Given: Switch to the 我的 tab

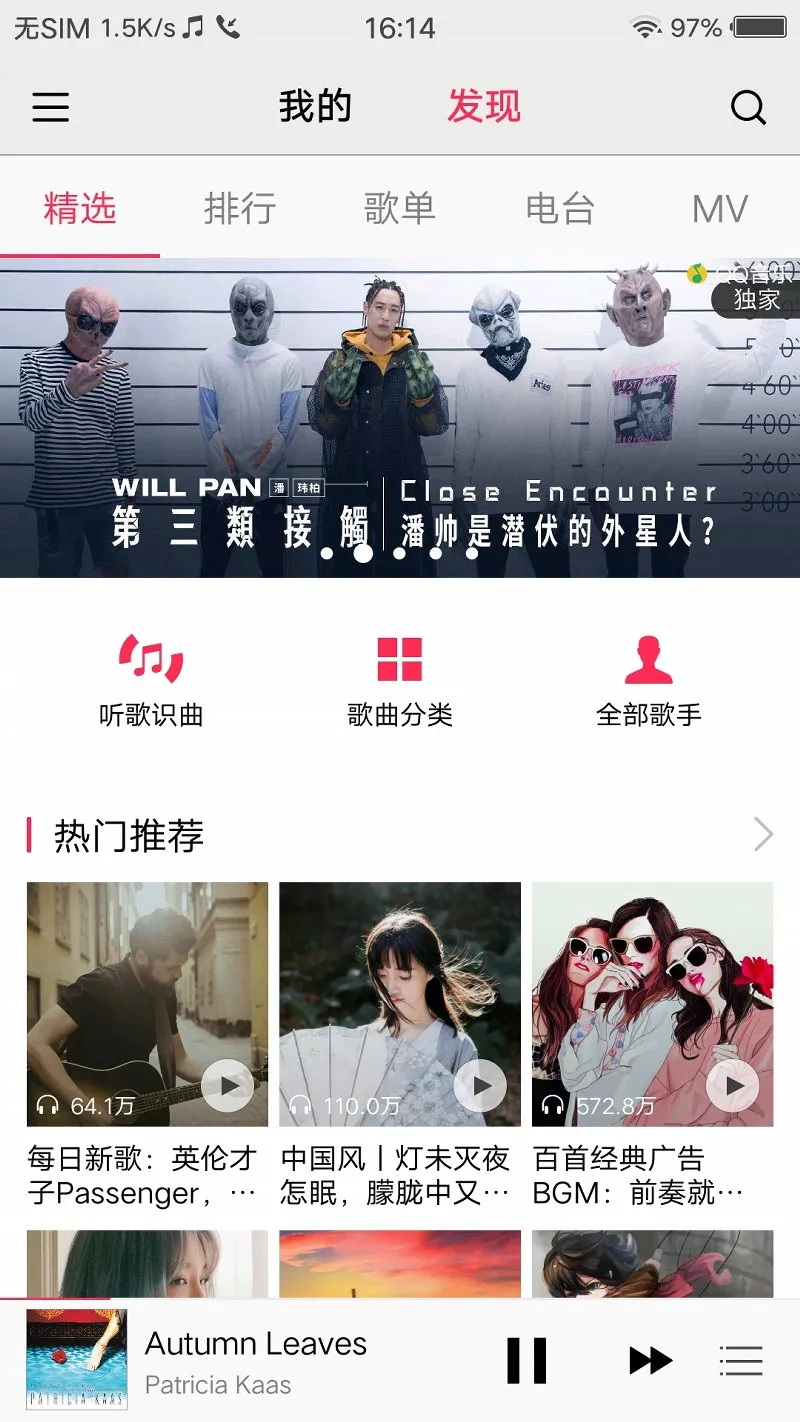Looking at the screenshot, I should tap(315, 106).
